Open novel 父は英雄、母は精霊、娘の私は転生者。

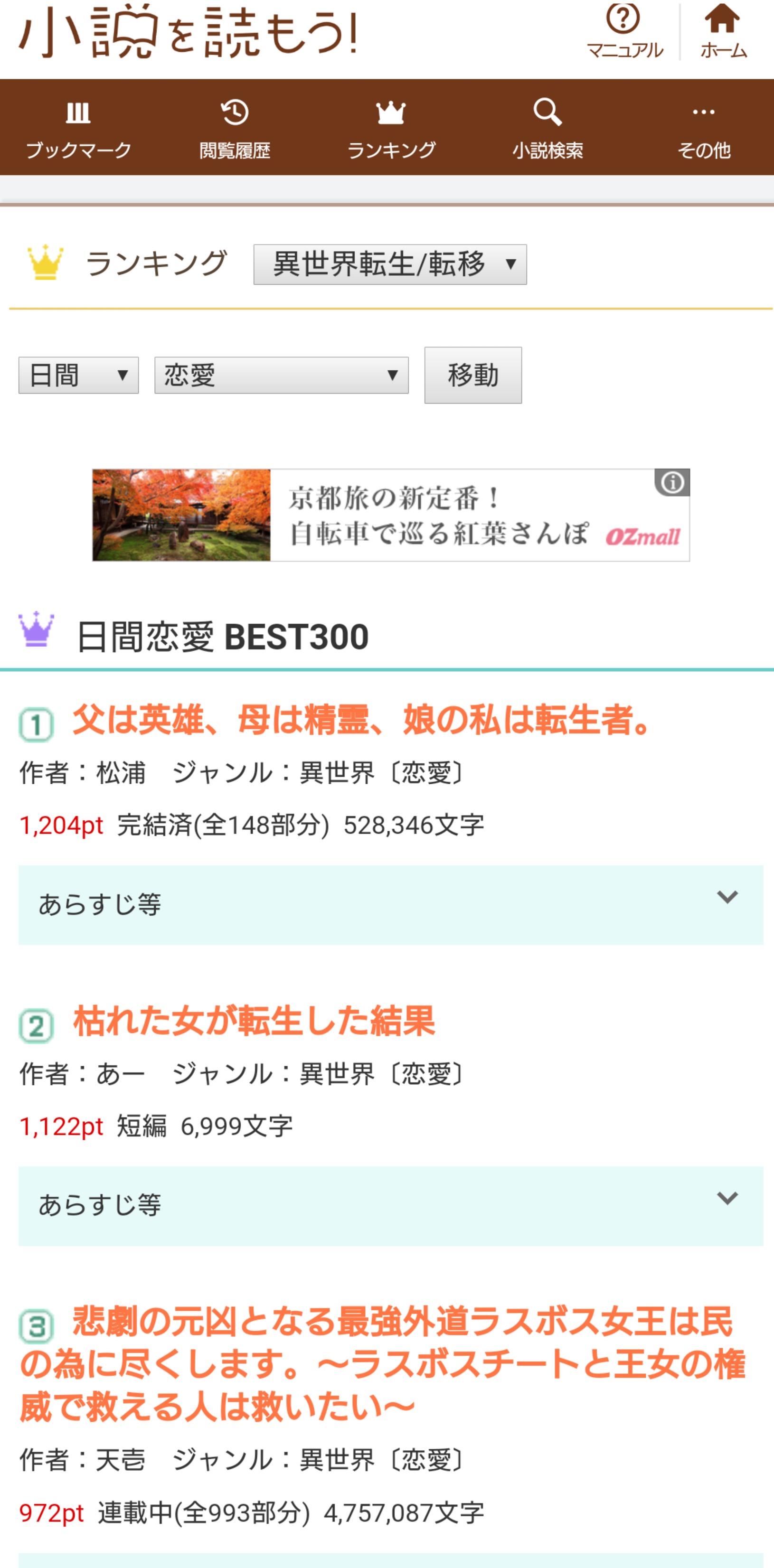[362, 720]
